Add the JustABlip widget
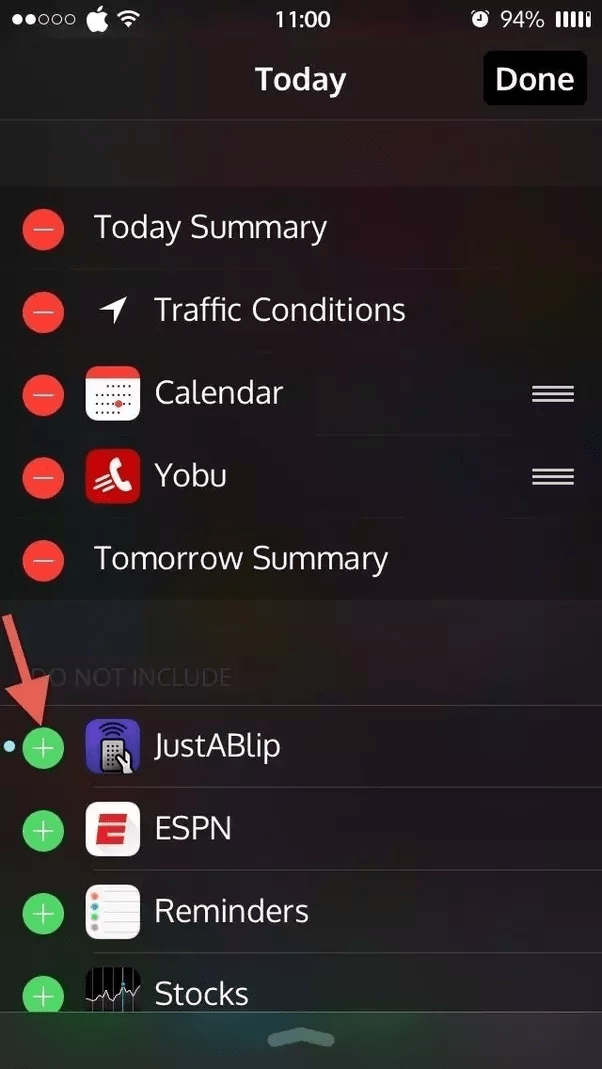Screen dimensions: 602x1069 click(x=43, y=748)
